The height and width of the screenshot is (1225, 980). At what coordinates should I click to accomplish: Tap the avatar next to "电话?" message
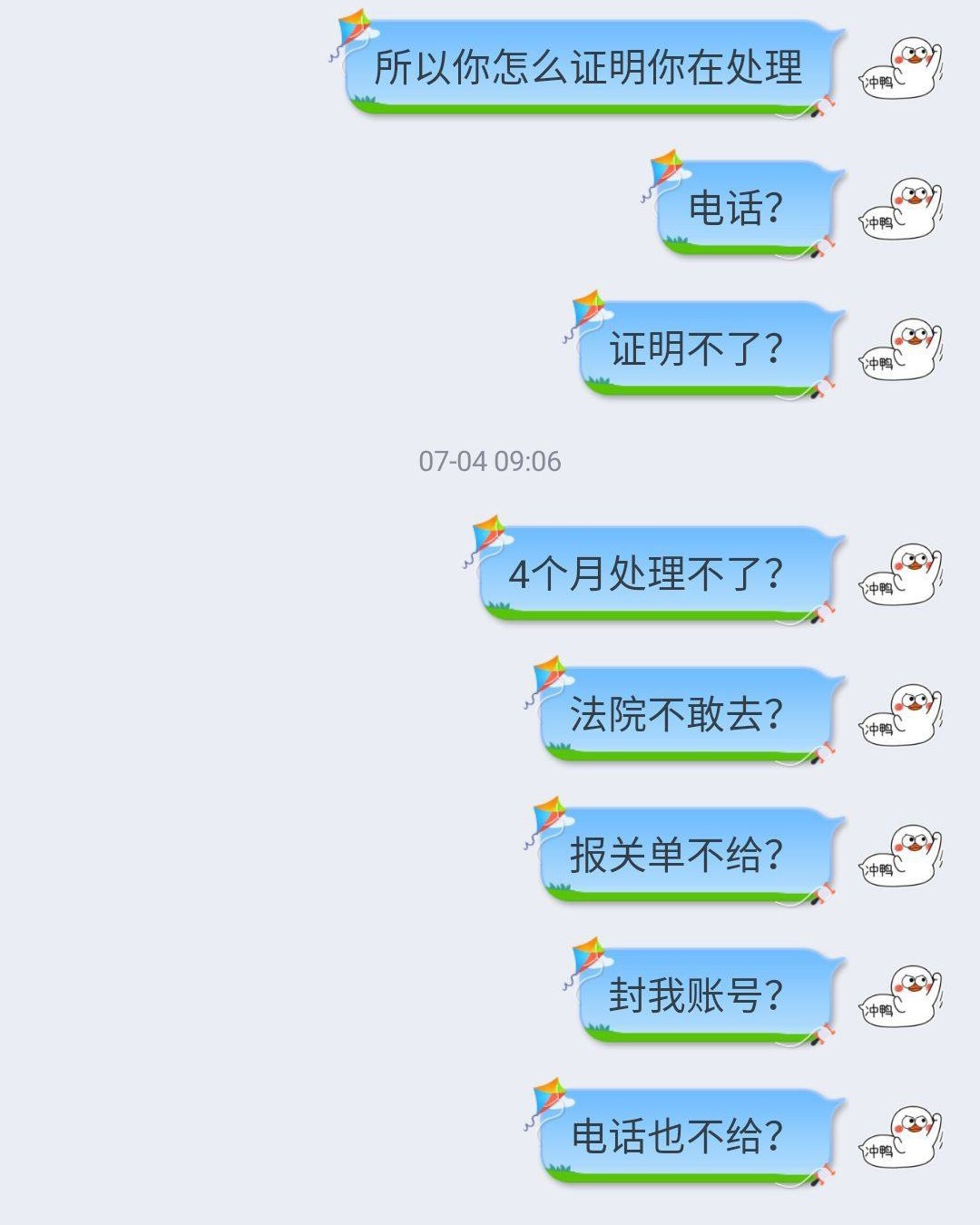(902, 209)
